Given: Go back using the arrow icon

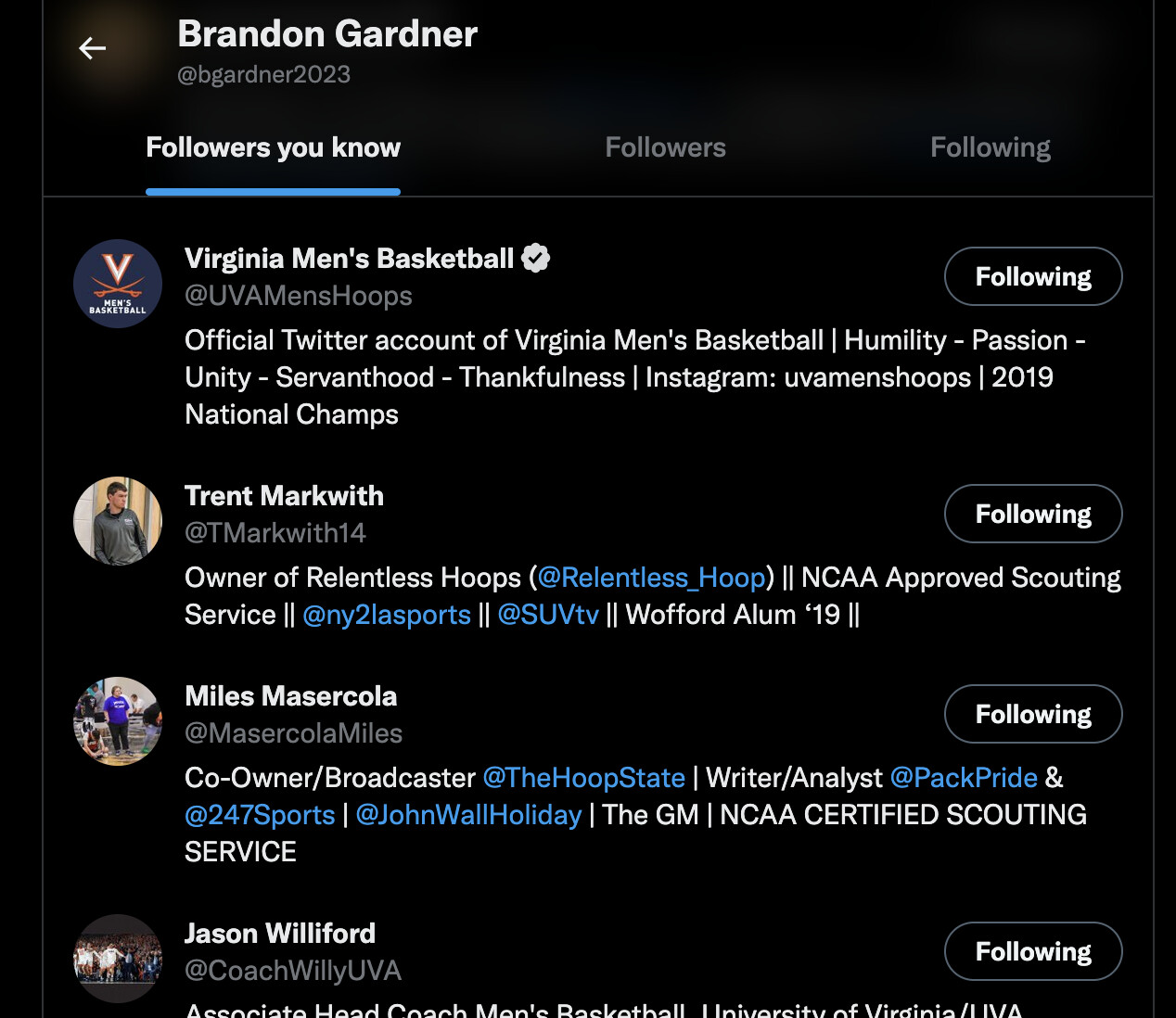Looking at the screenshot, I should pos(93,48).
